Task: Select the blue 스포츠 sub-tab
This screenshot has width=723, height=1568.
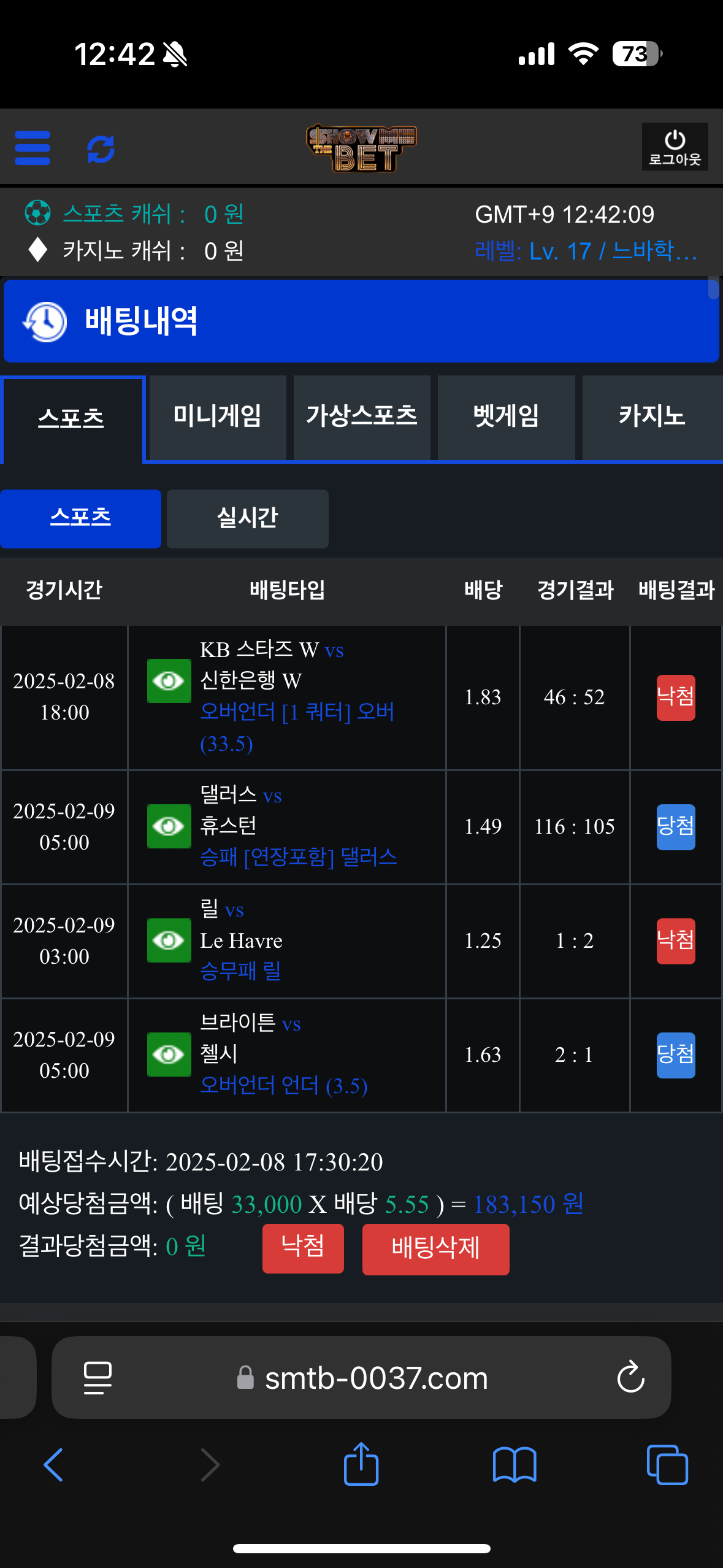Action: [80, 518]
